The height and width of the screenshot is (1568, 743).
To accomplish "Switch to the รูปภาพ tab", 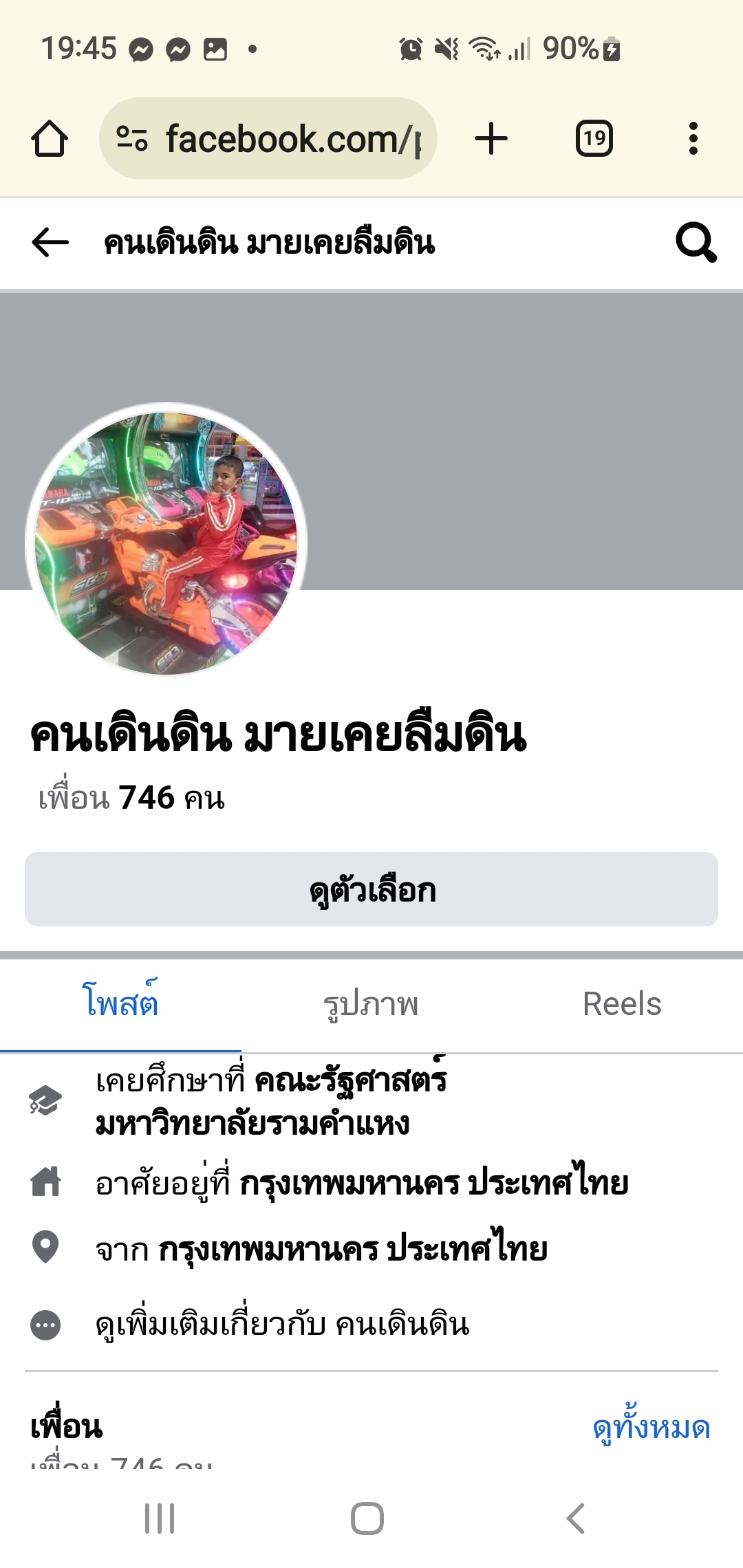I will coord(371,1004).
